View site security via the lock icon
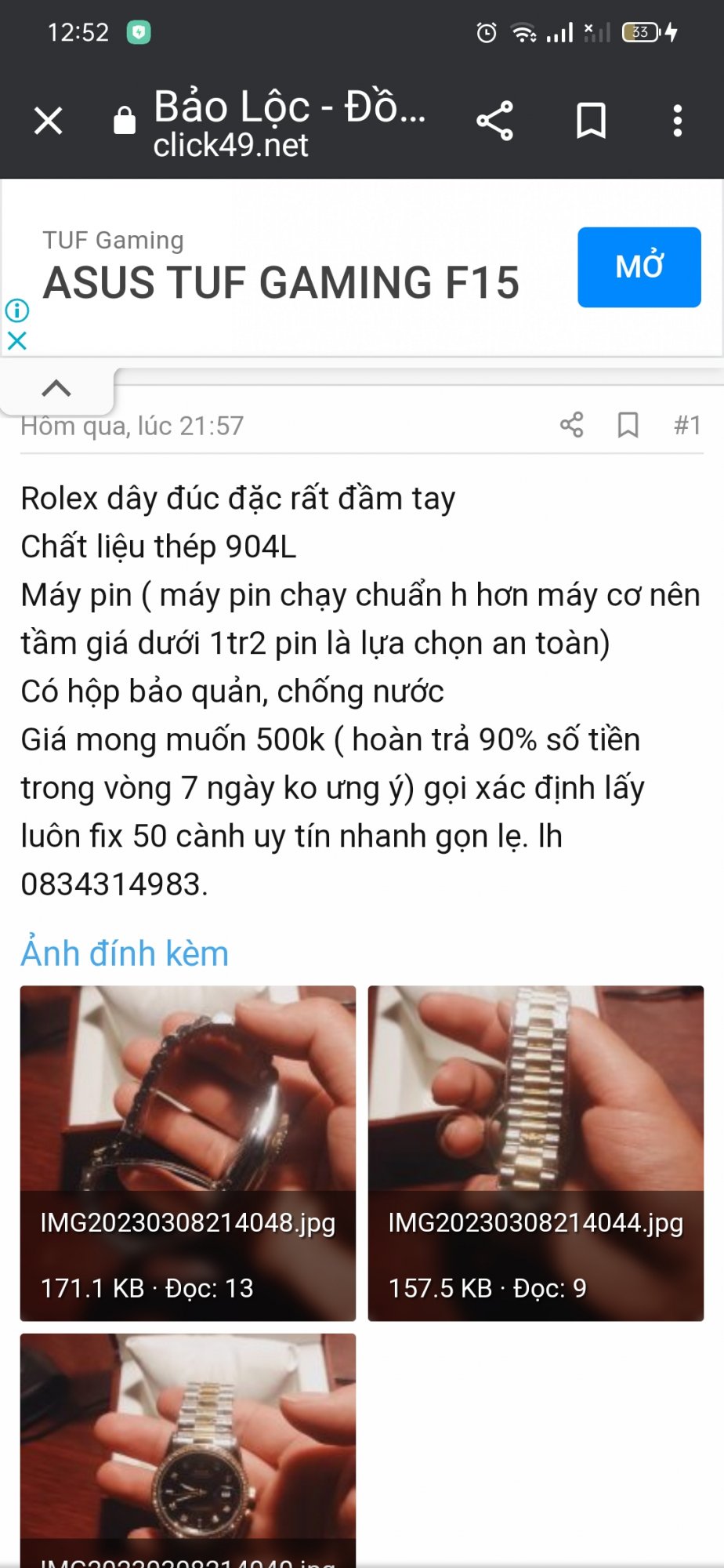 coord(125,121)
